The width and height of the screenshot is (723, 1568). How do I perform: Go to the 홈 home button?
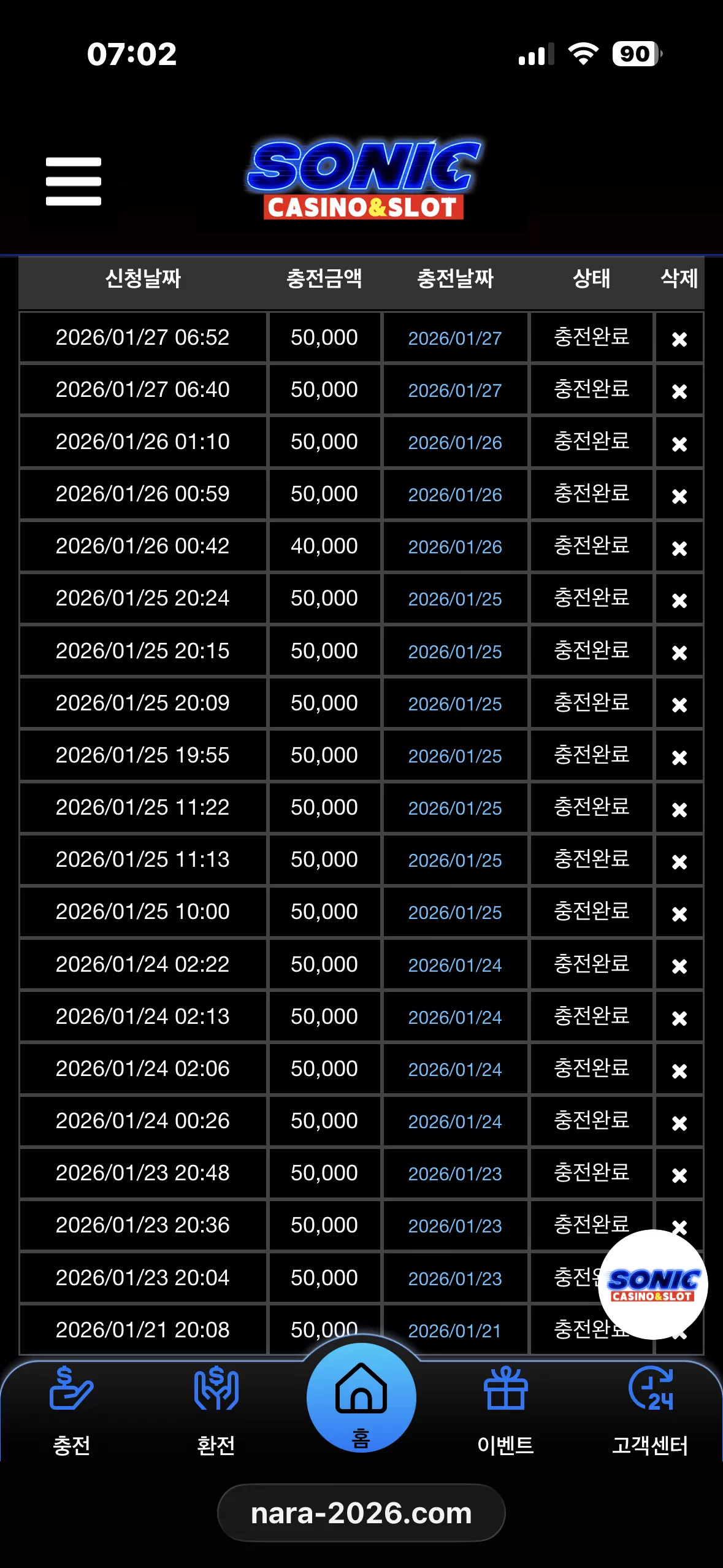tap(361, 1397)
